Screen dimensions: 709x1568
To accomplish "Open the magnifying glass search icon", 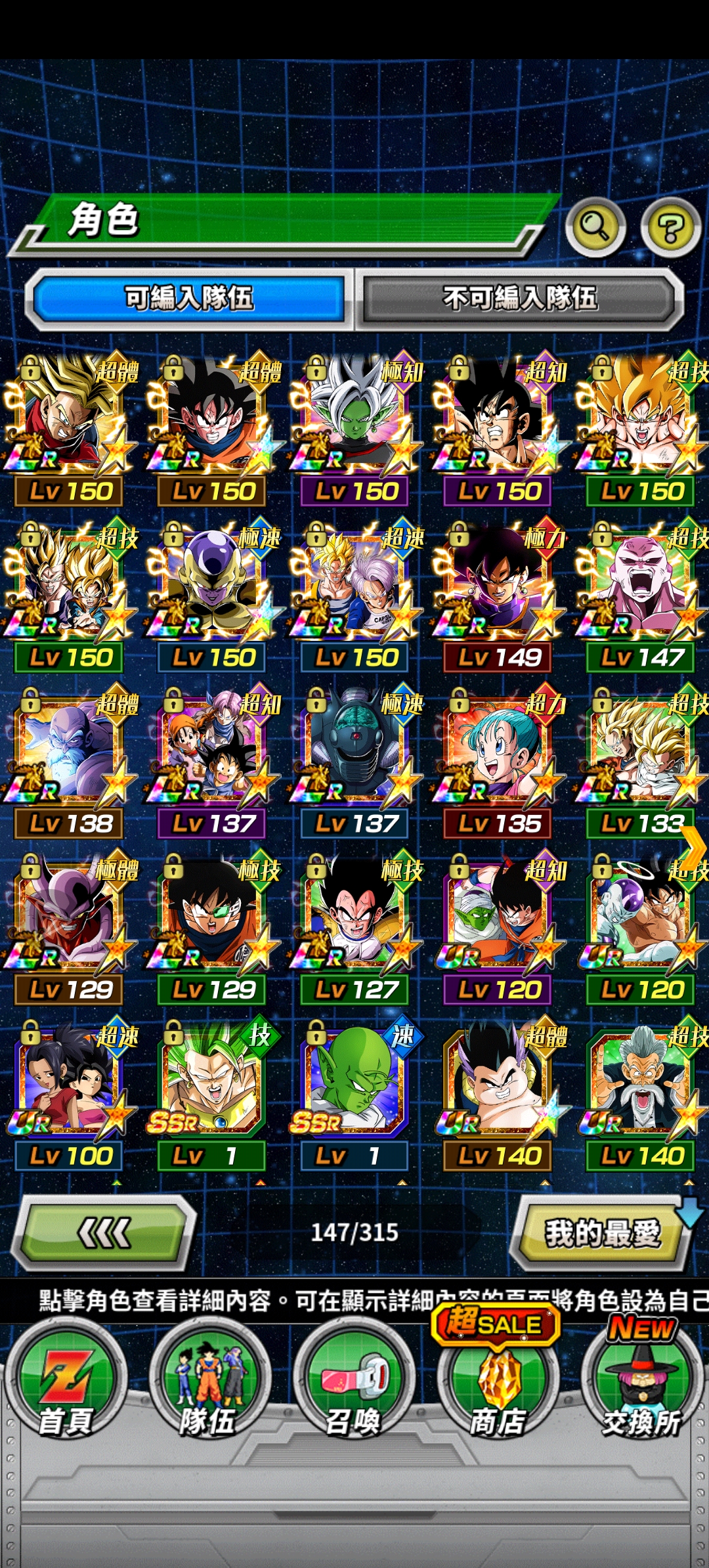I will [x=595, y=227].
